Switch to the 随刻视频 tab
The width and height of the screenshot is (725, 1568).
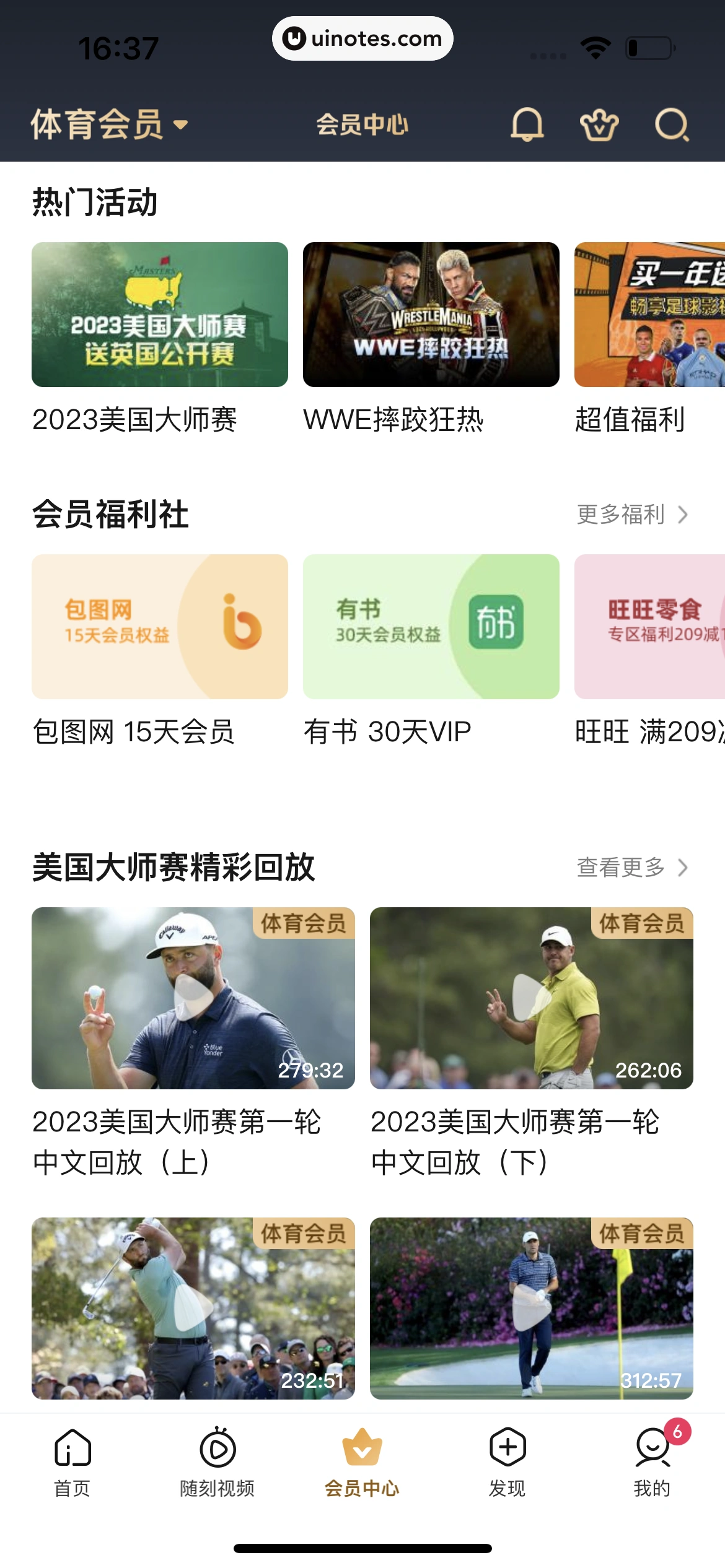pos(217,1461)
